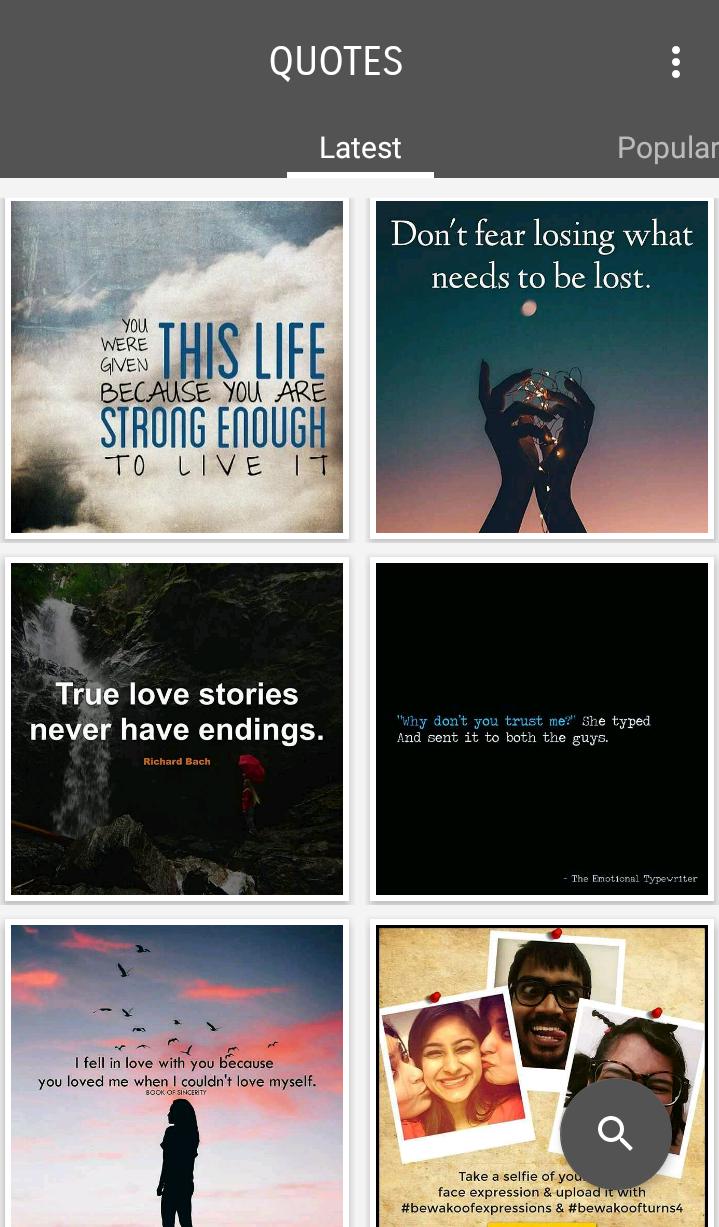Open the three-dot overflow menu

(x=676, y=62)
